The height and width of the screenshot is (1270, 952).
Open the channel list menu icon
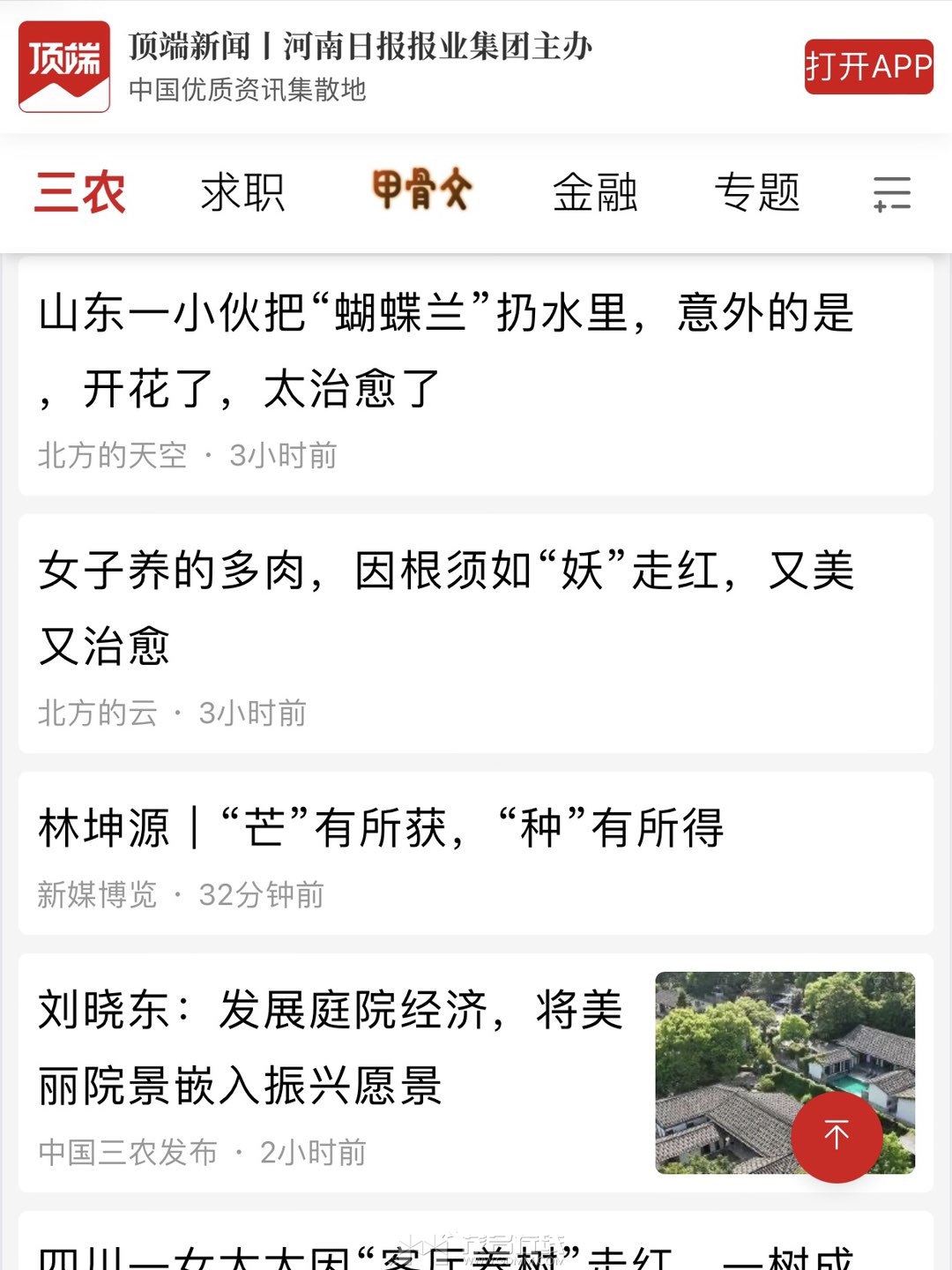[x=891, y=193]
